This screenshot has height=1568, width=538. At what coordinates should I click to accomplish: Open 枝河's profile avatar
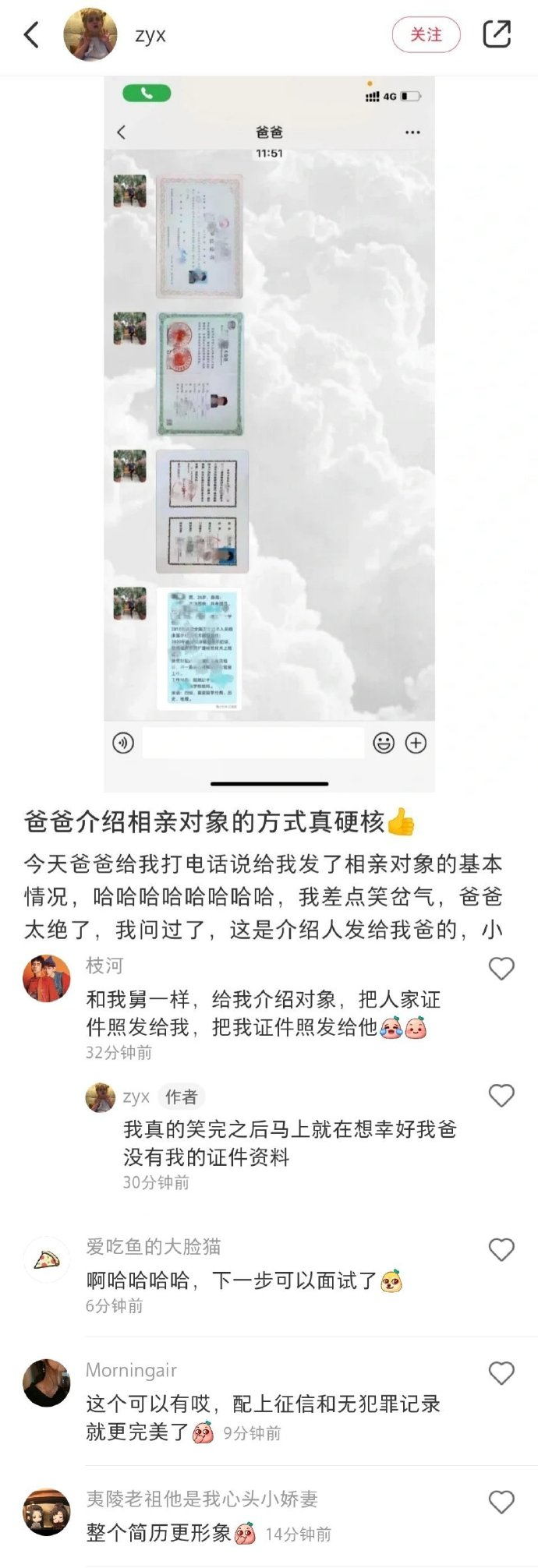click(x=47, y=978)
